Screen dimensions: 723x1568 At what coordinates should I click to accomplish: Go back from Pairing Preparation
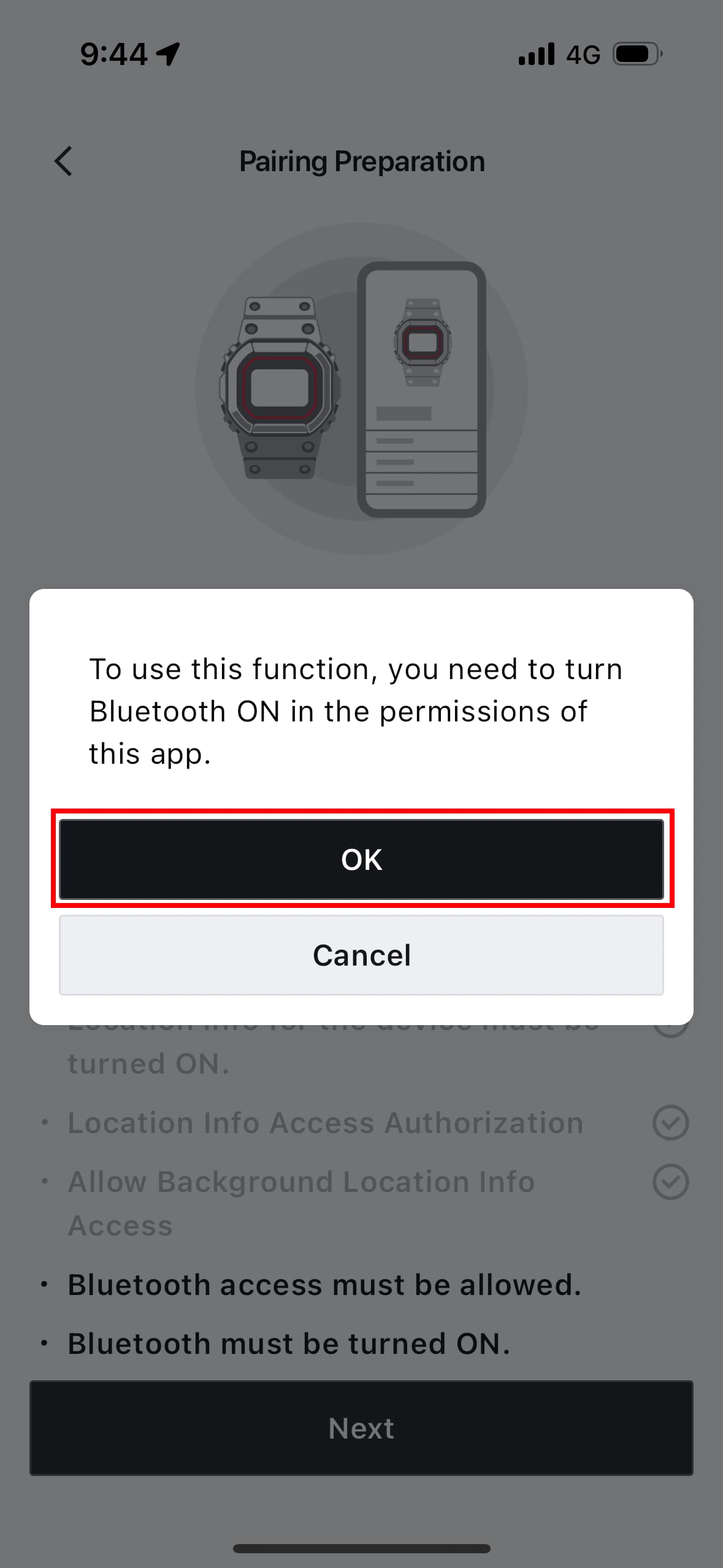coord(63,161)
